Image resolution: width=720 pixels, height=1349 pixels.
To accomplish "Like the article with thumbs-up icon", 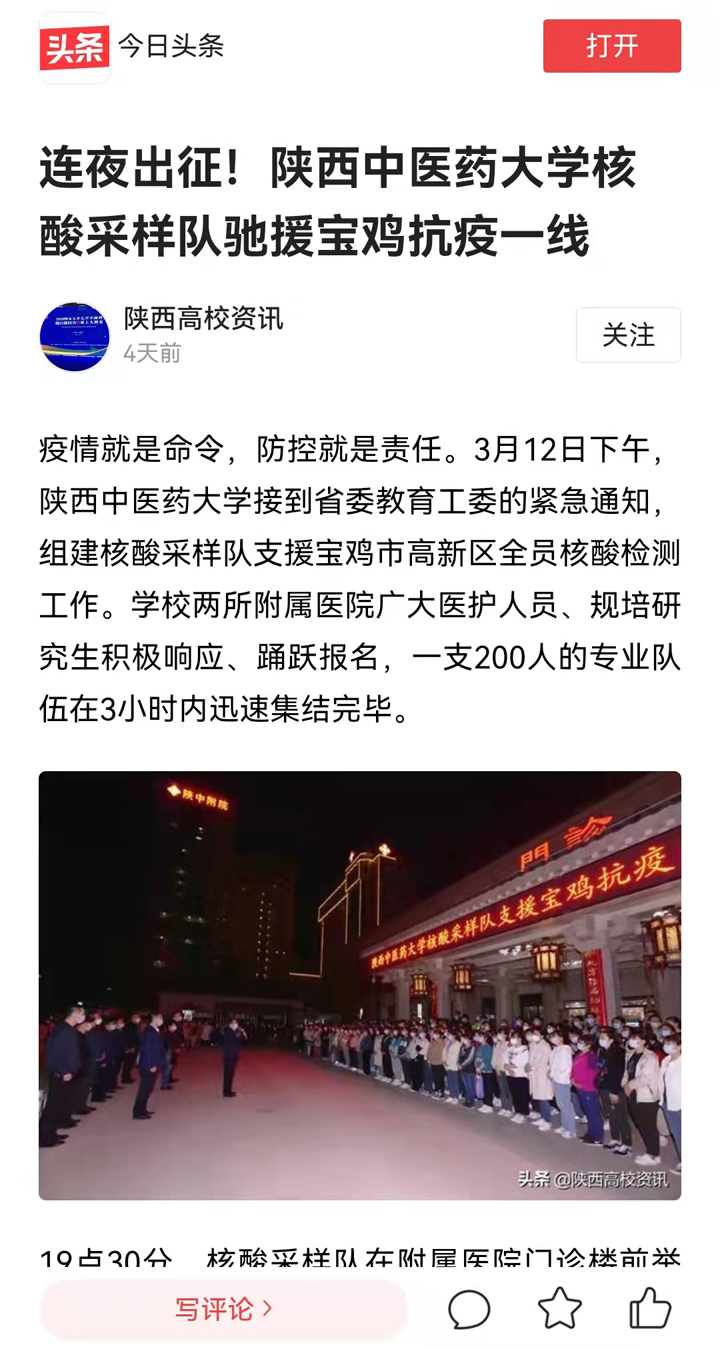I will coord(650,1308).
